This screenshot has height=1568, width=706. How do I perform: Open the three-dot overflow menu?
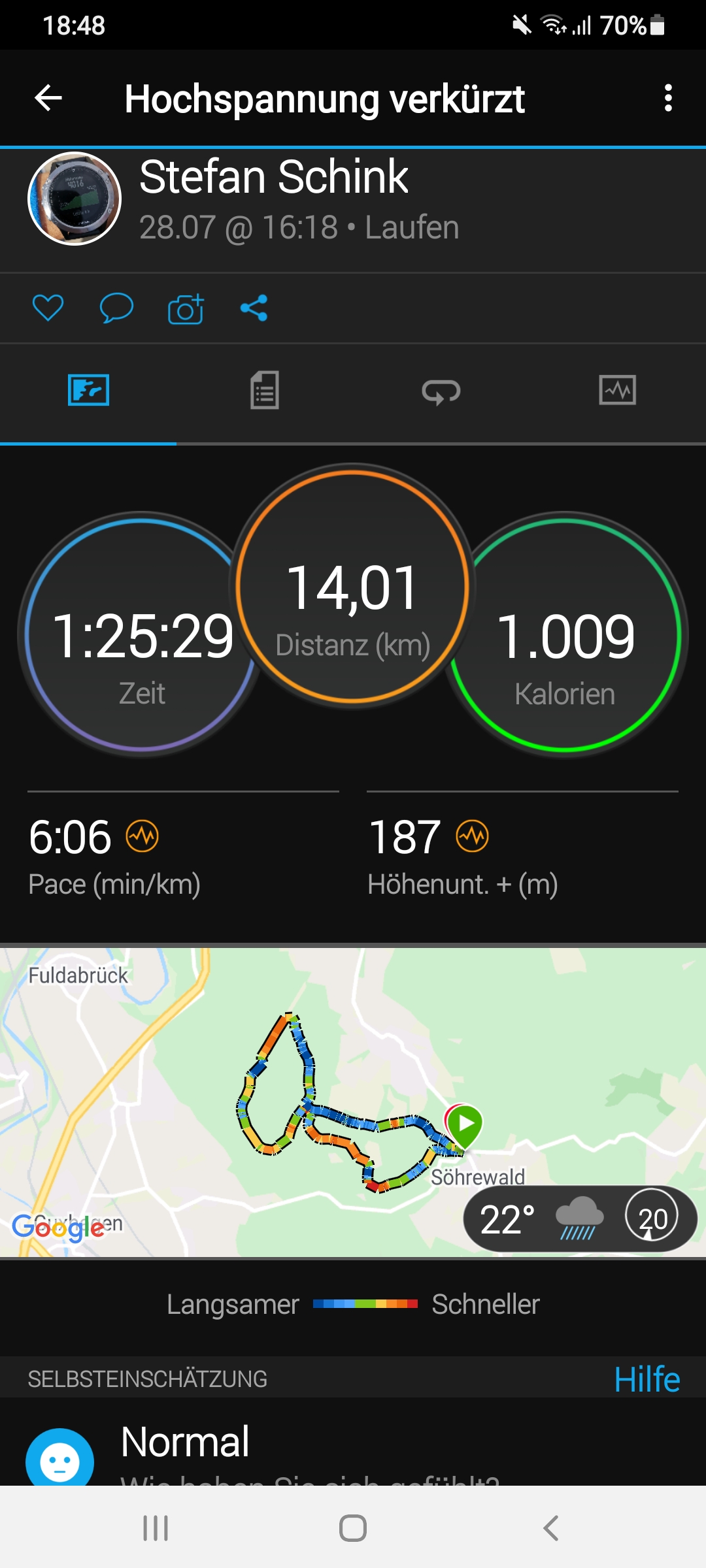pos(667,98)
